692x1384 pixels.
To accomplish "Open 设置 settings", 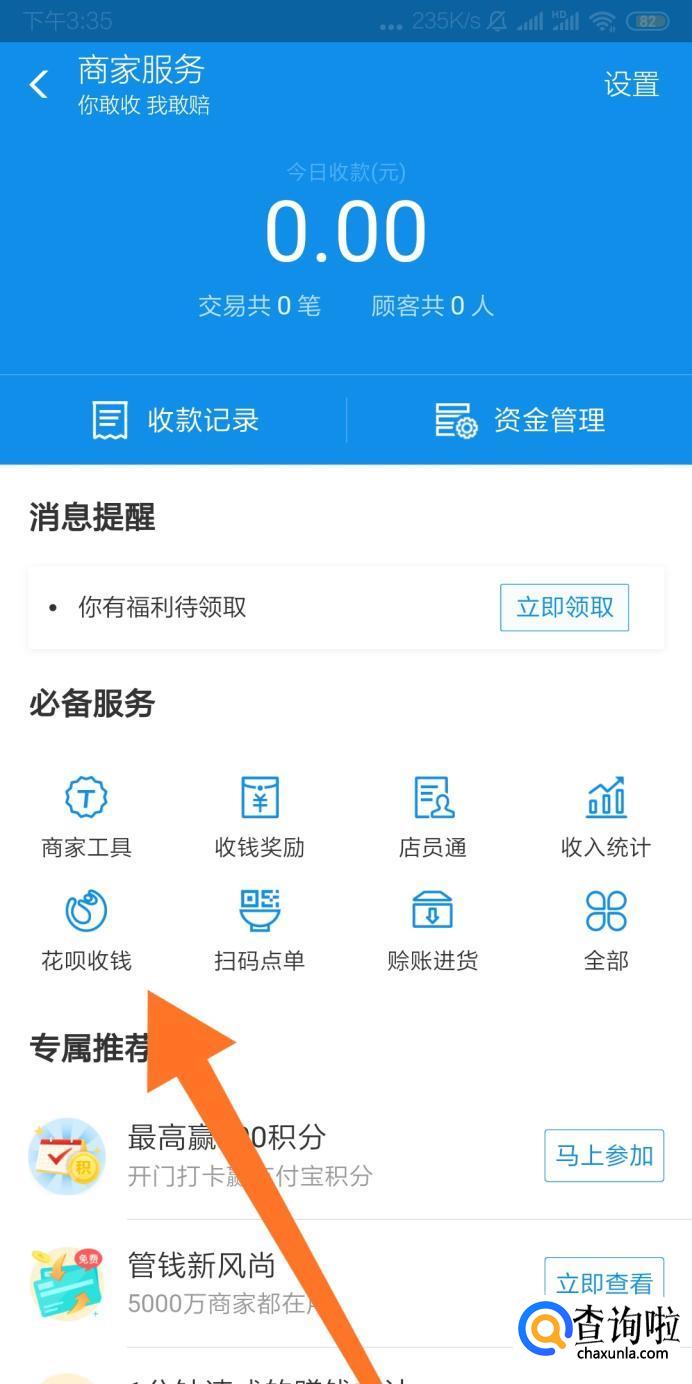I will click(x=631, y=85).
